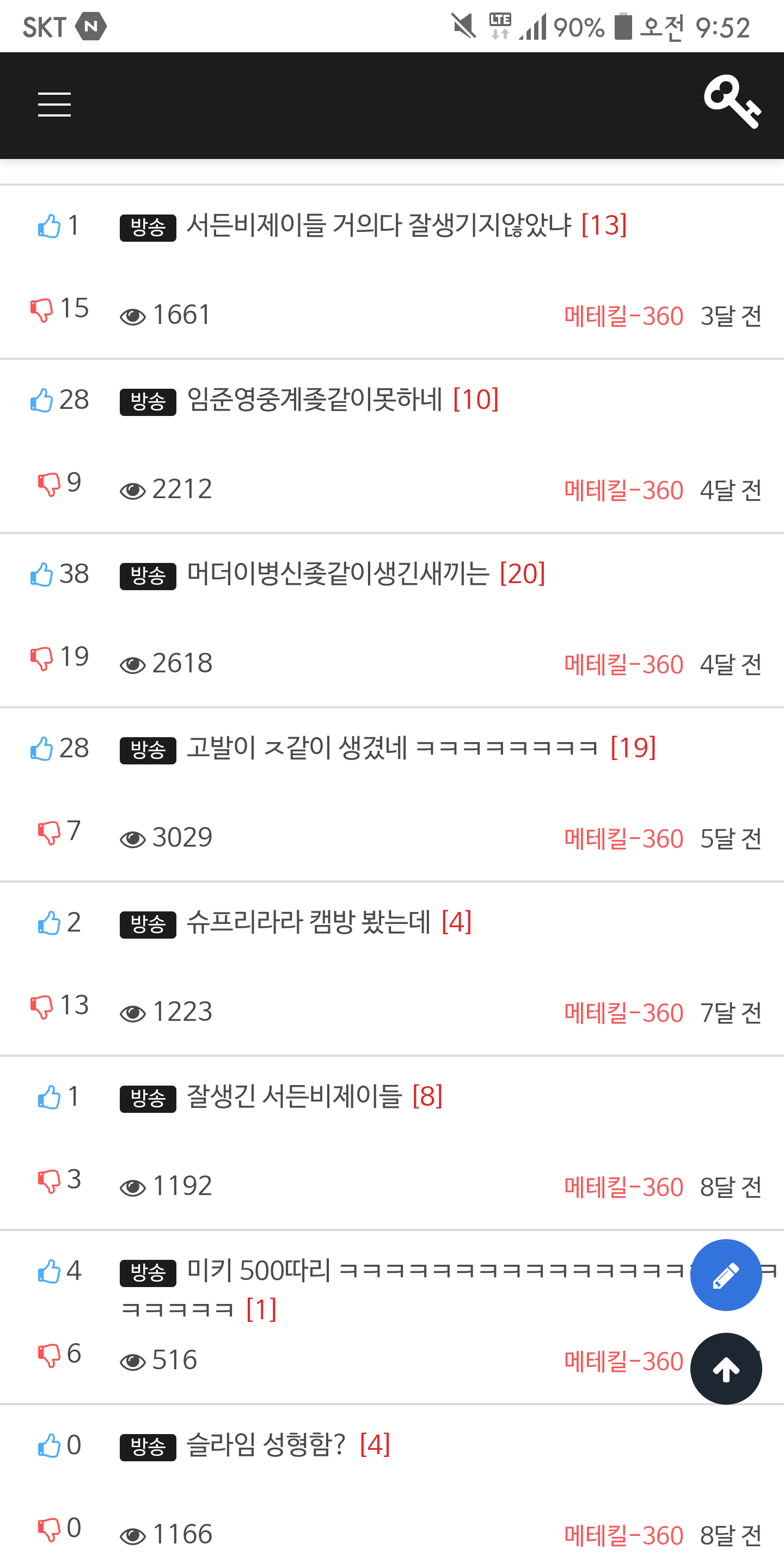The width and height of the screenshot is (784, 1568).
Task: Open post '머더이병신좆같이생긴새끼는'
Action: (338, 574)
